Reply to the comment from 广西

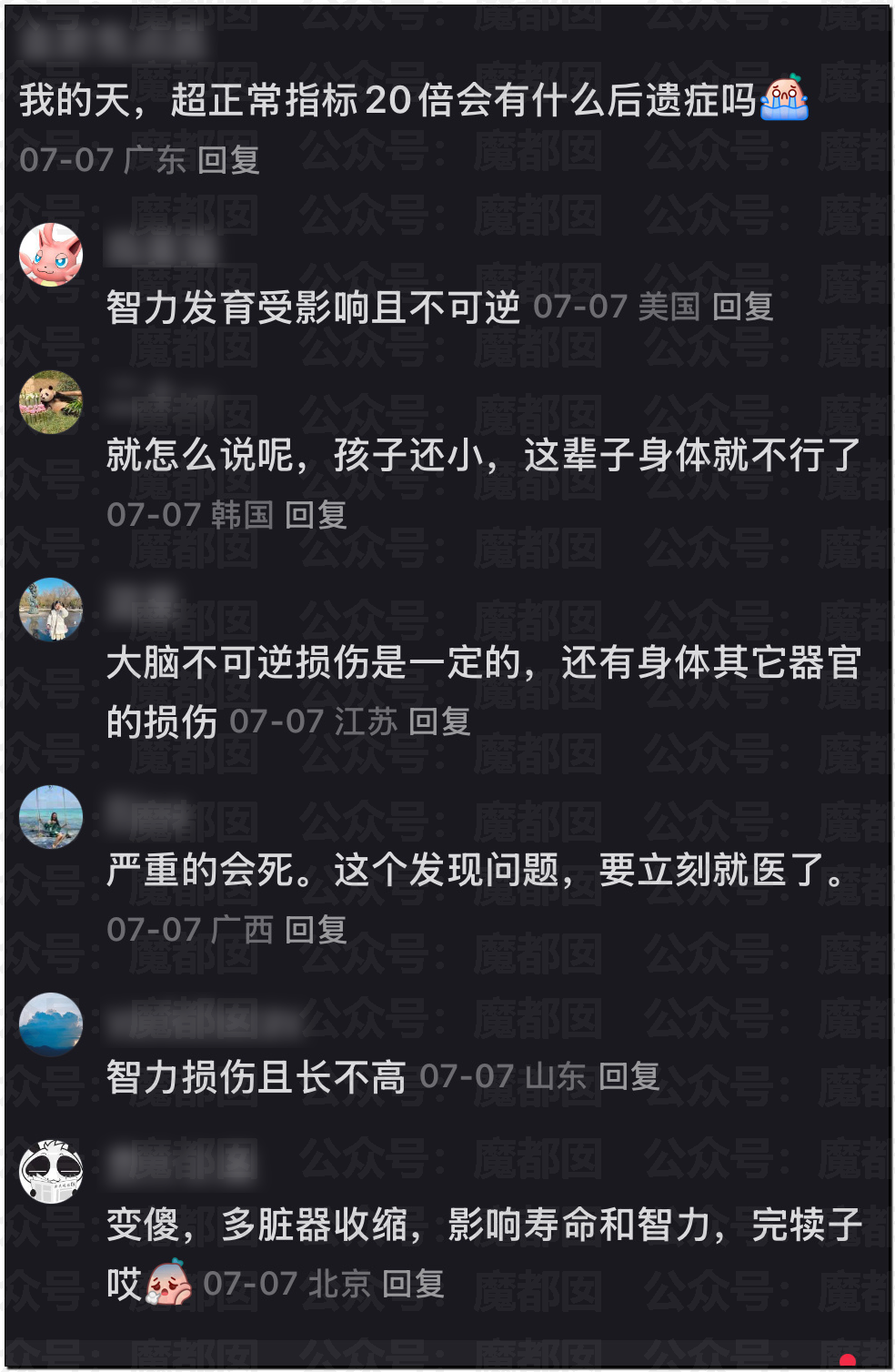click(x=316, y=930)
